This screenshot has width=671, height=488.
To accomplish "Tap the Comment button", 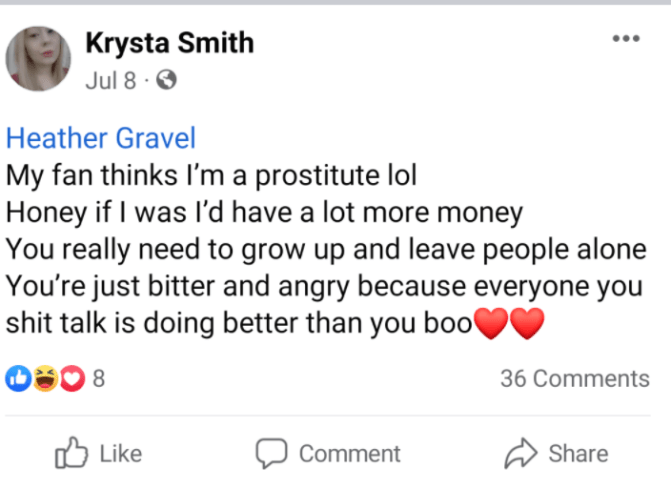I will pos(328,453).
